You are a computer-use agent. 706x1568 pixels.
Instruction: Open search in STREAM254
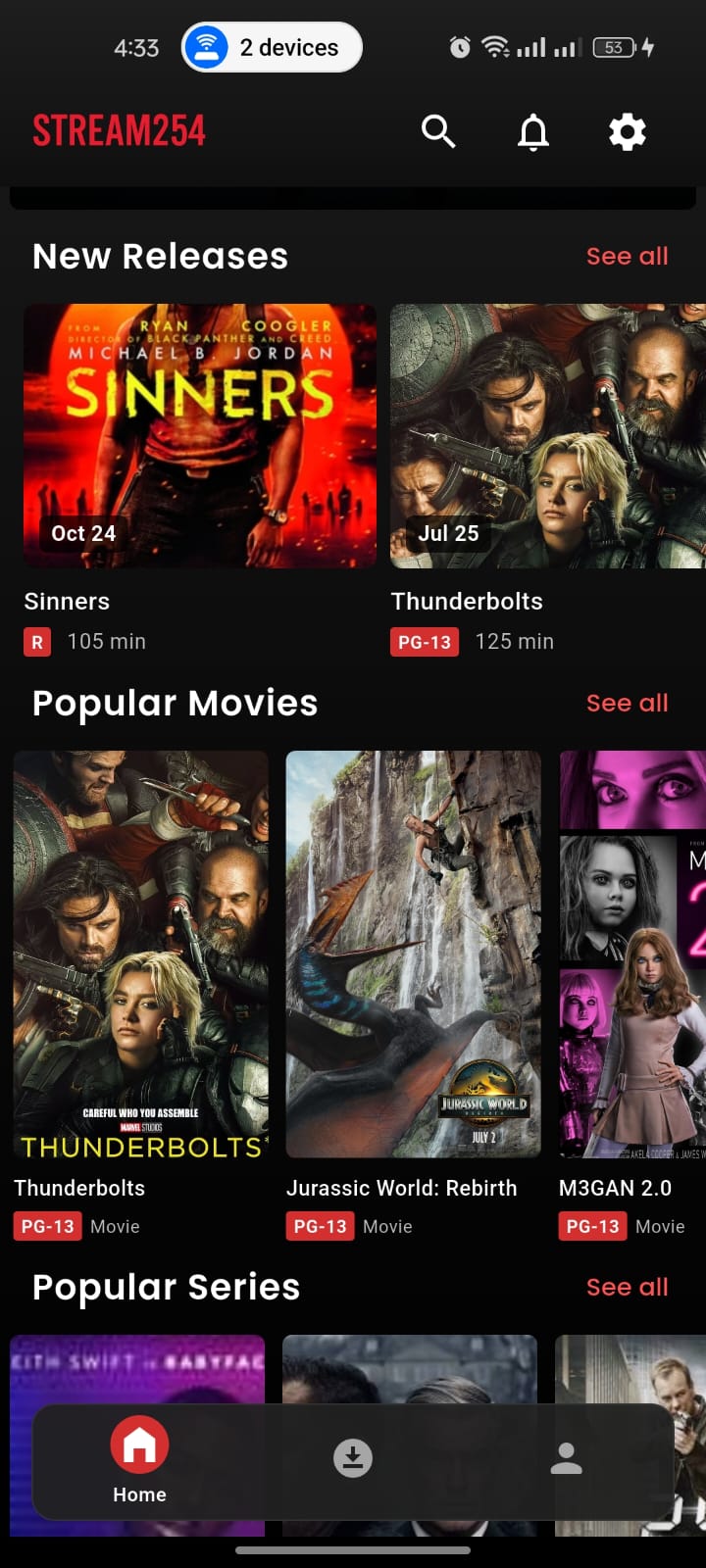[438, 130]
